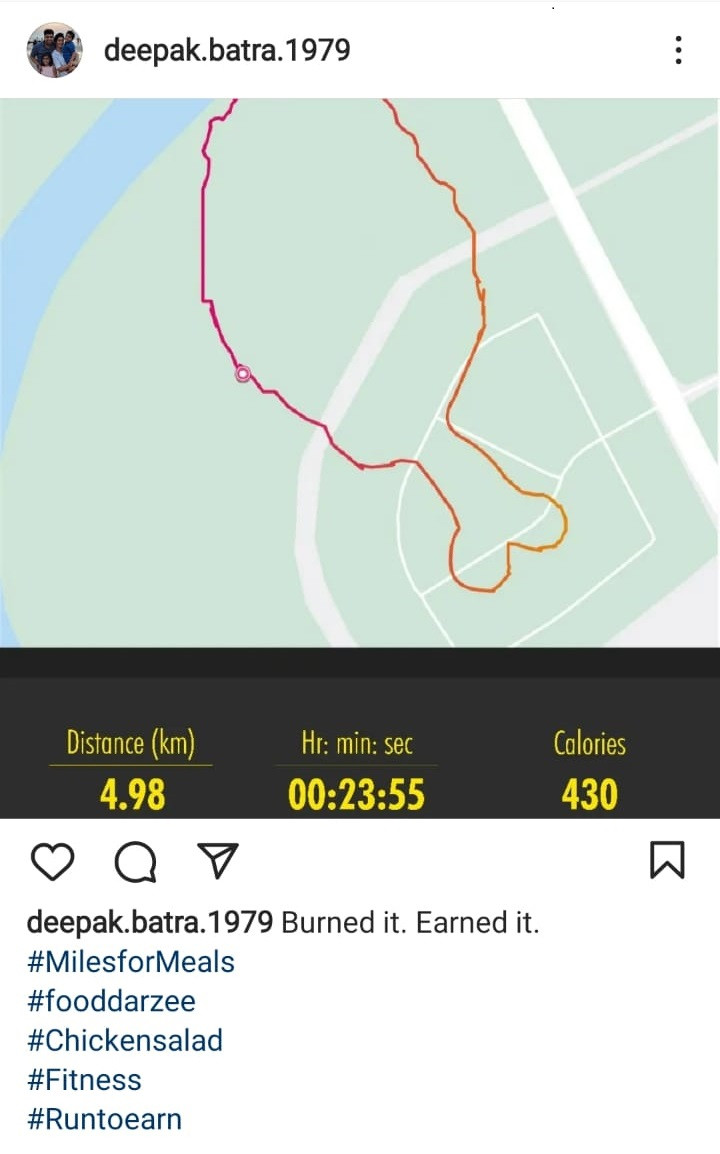Open the #Runtoearn hashtag
This screenshot has height=1154, width=720.
(x=104, y=1119)
